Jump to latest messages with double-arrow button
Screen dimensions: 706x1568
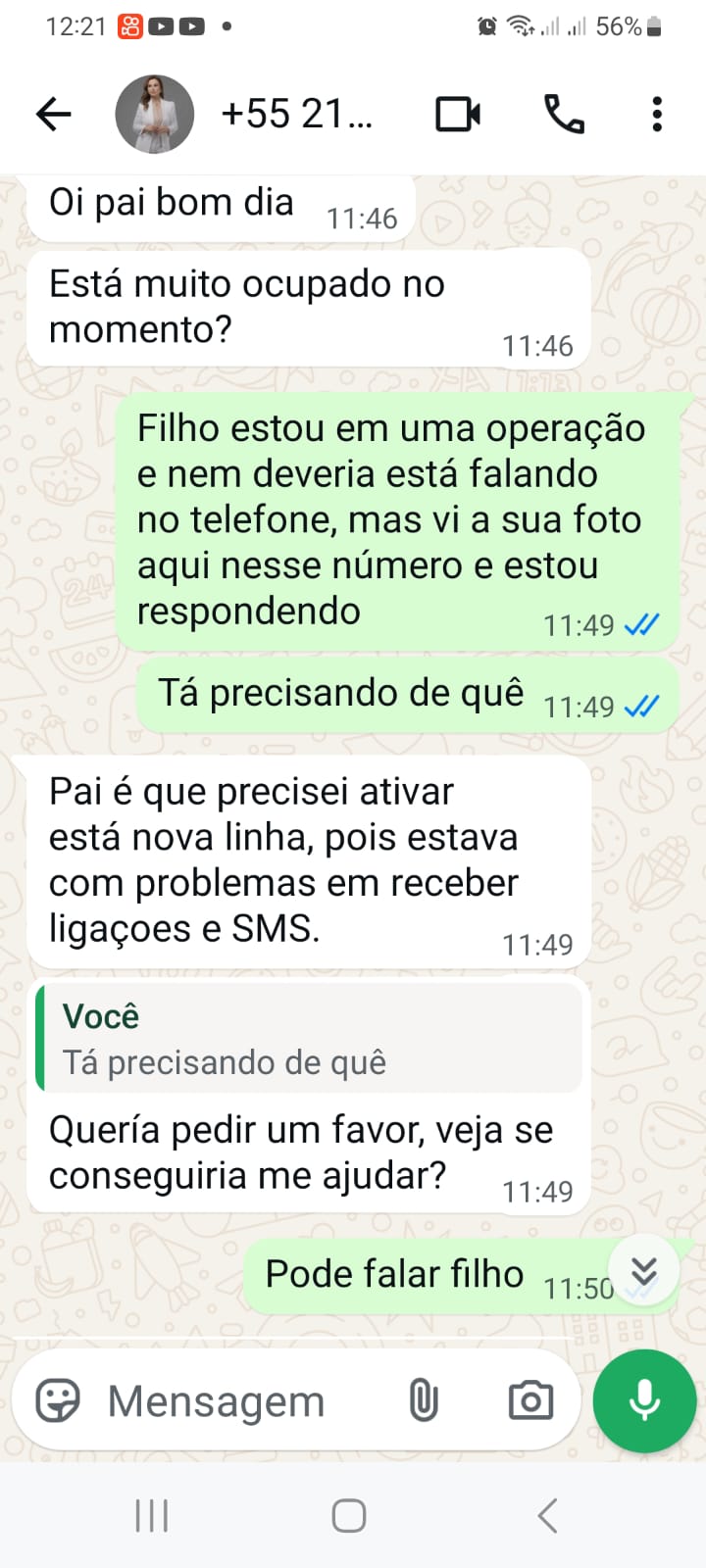pos(643,1271)
